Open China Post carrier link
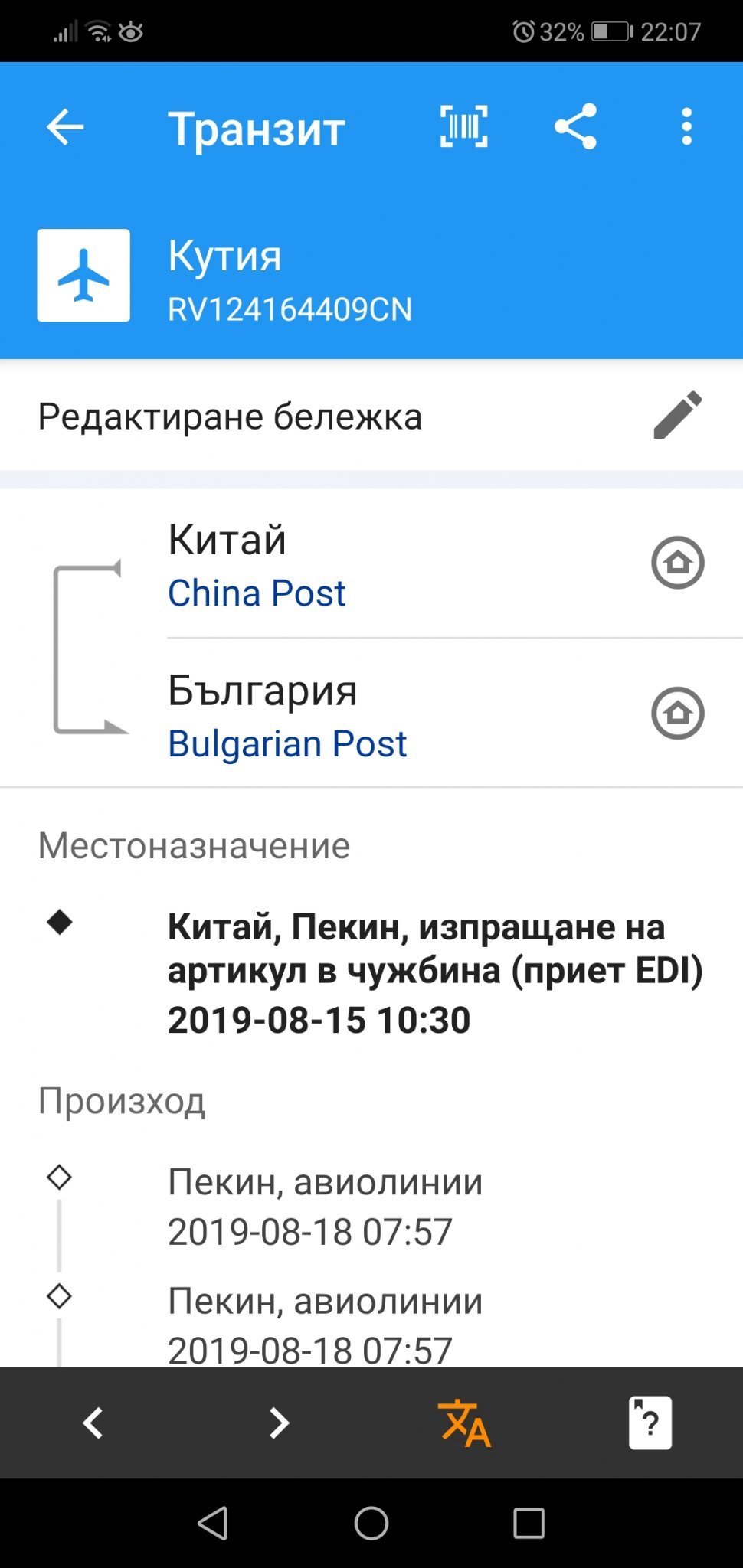743x1568 pixels. [x=257, y=593]
